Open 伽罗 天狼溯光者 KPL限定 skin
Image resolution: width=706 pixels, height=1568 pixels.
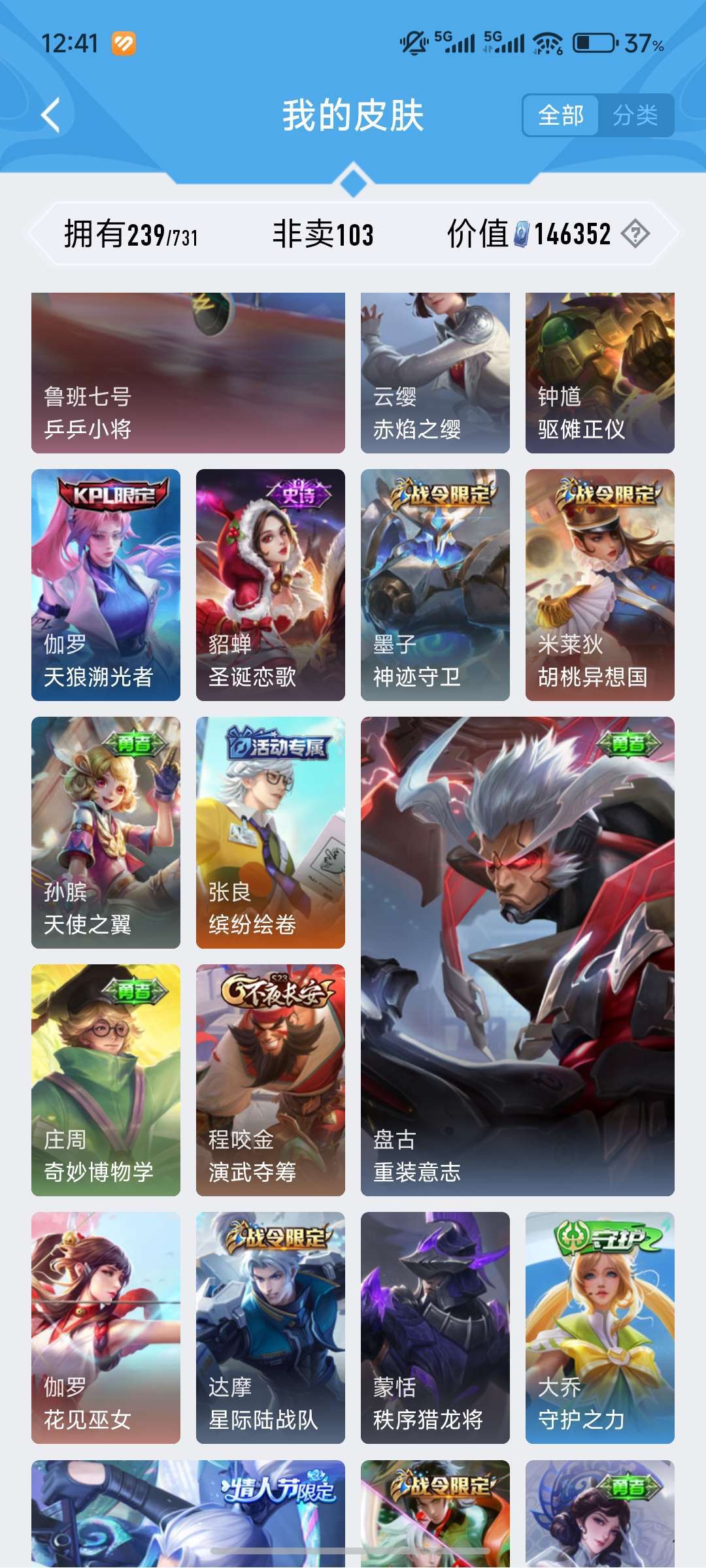tap(106, 585)
